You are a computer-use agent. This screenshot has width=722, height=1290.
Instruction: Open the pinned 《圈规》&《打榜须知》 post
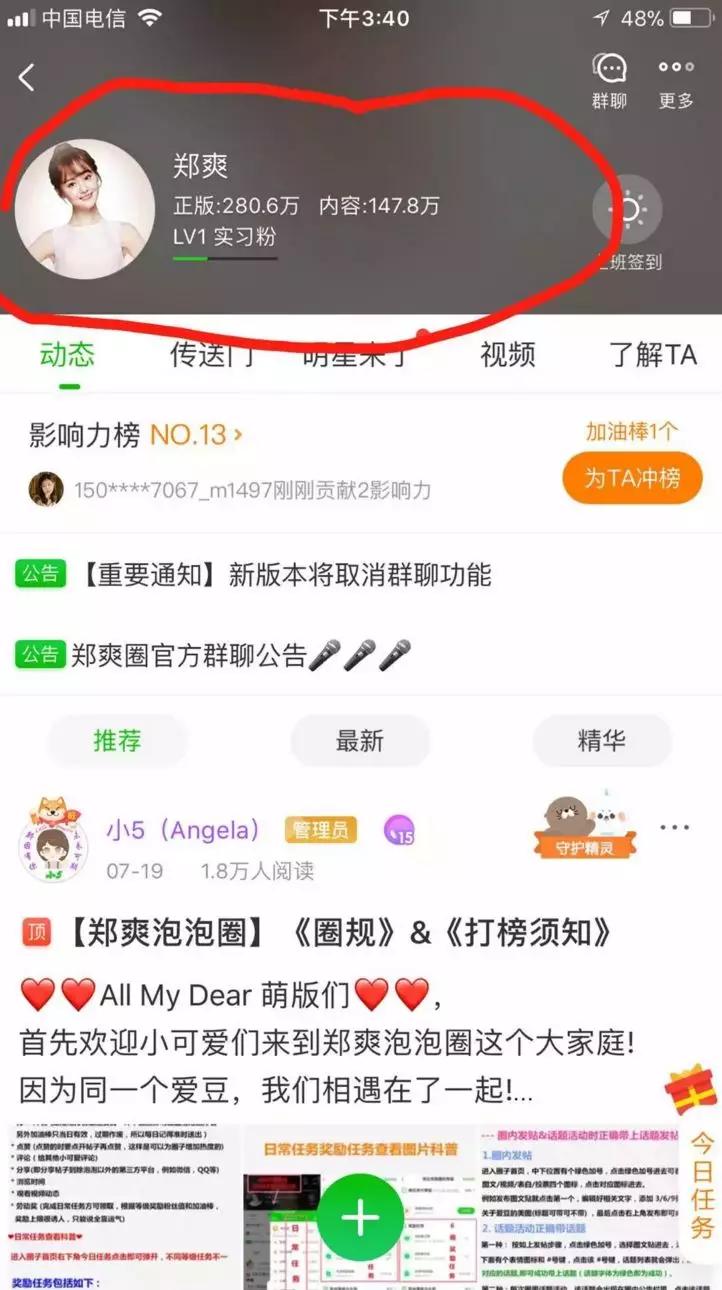tap(340, 933)
